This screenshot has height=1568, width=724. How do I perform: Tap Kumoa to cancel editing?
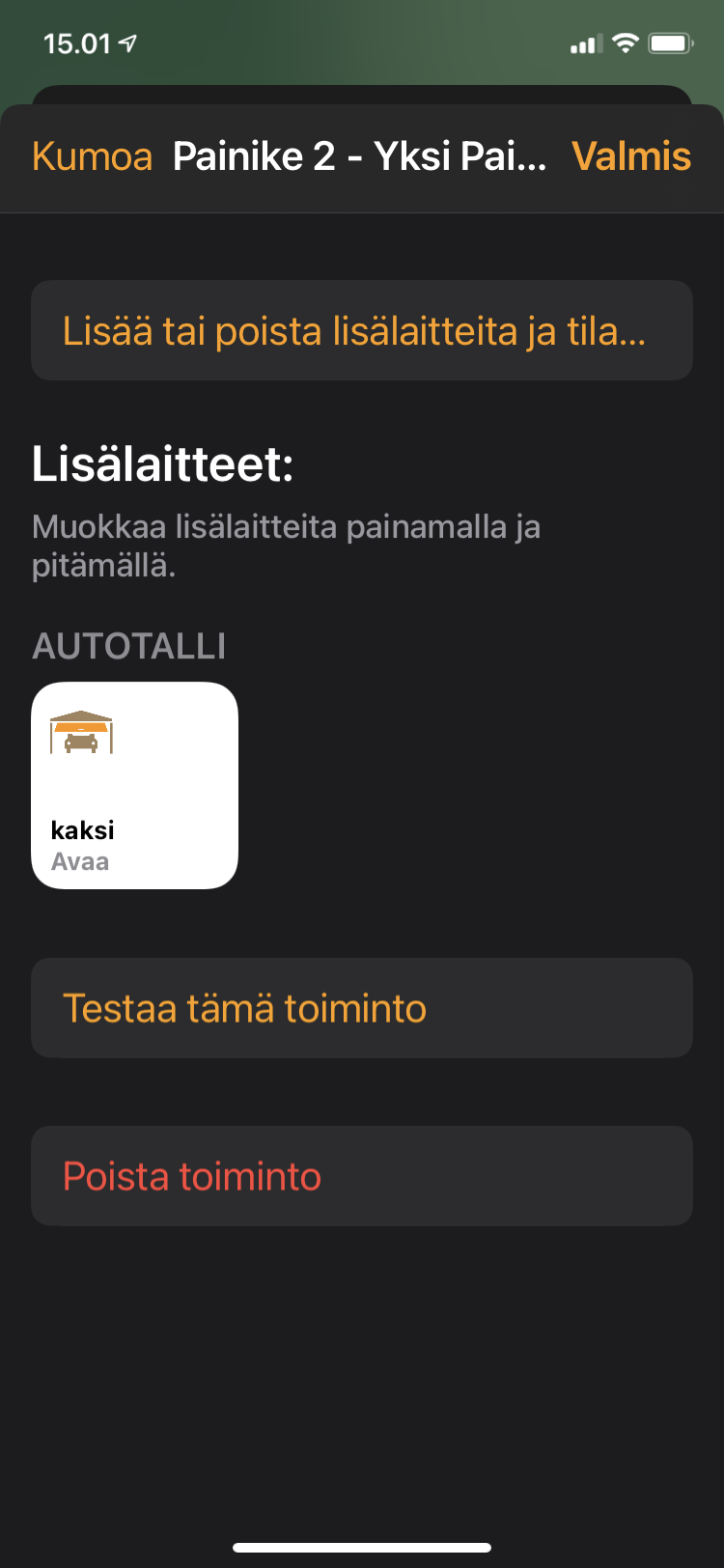coord(93,156)
